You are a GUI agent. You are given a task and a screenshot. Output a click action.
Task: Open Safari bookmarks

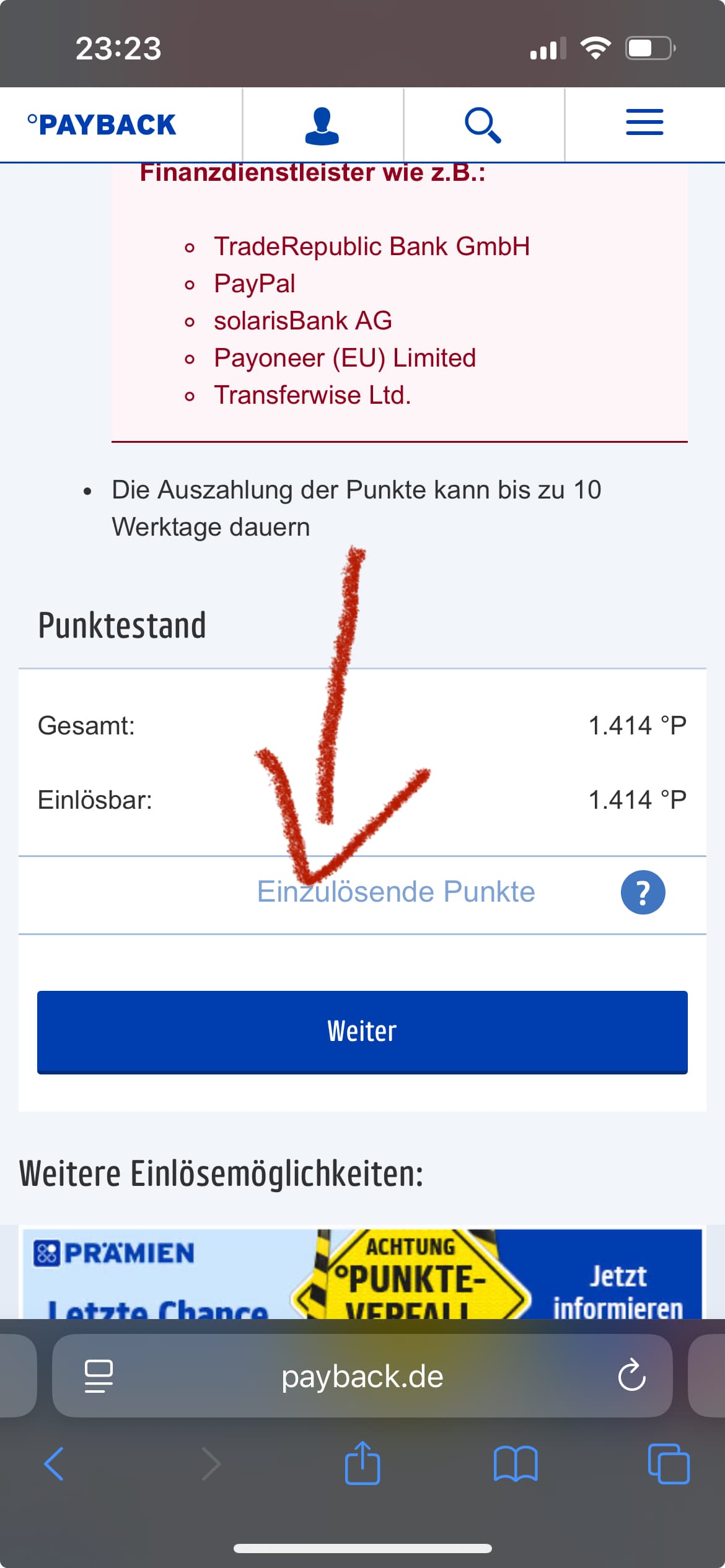[x=516, y=1464]
